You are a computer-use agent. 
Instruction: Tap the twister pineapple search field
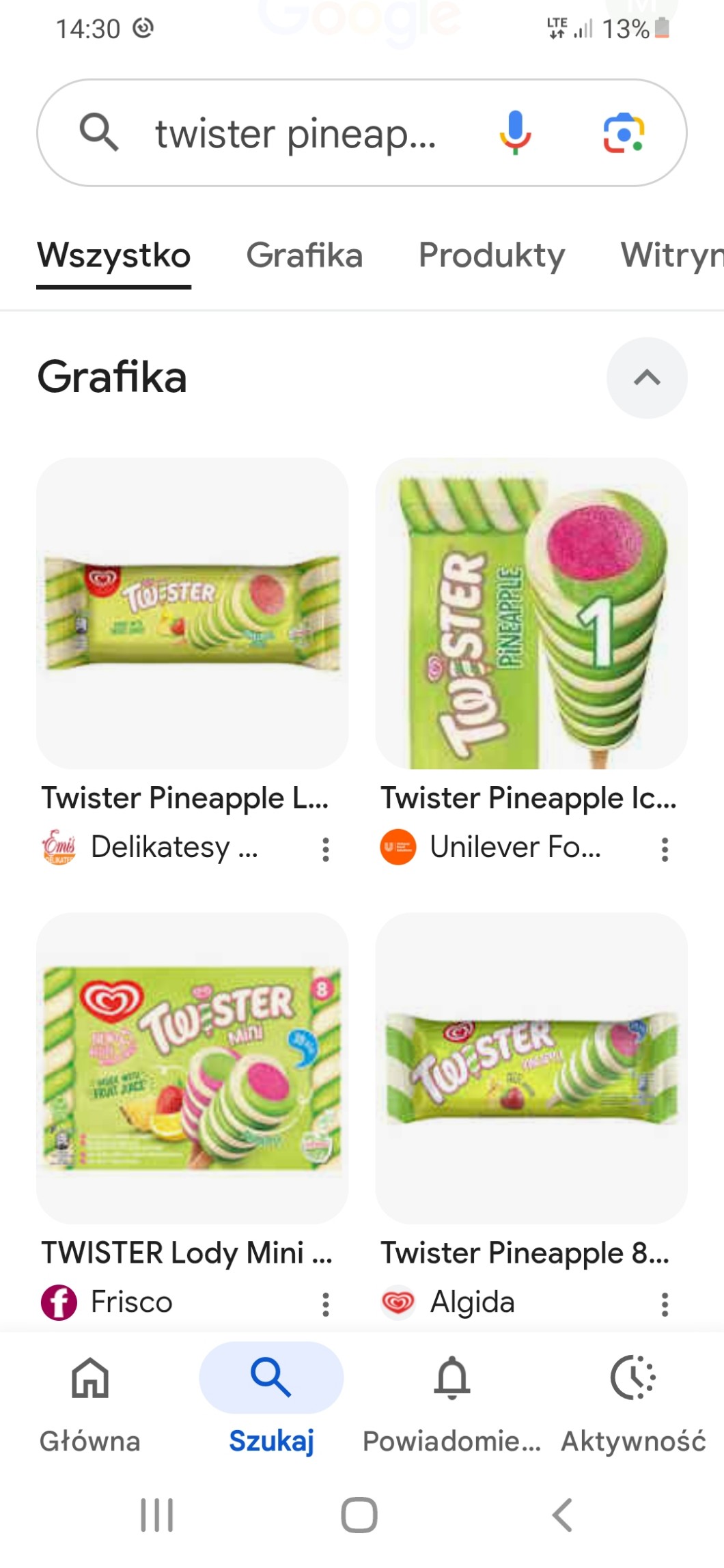click(x=294, y=133)
